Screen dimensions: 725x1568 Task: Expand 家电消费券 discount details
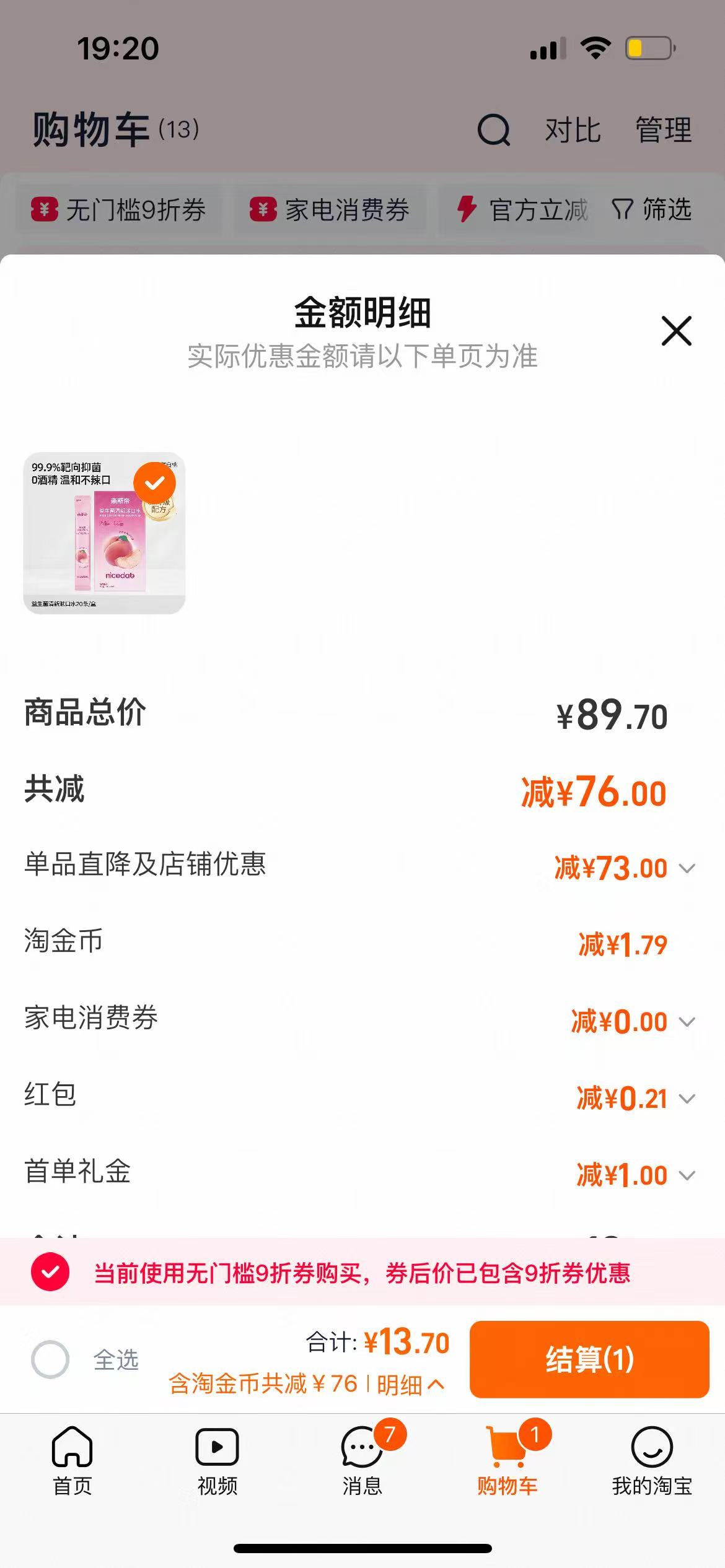[x=687, y=1022]
